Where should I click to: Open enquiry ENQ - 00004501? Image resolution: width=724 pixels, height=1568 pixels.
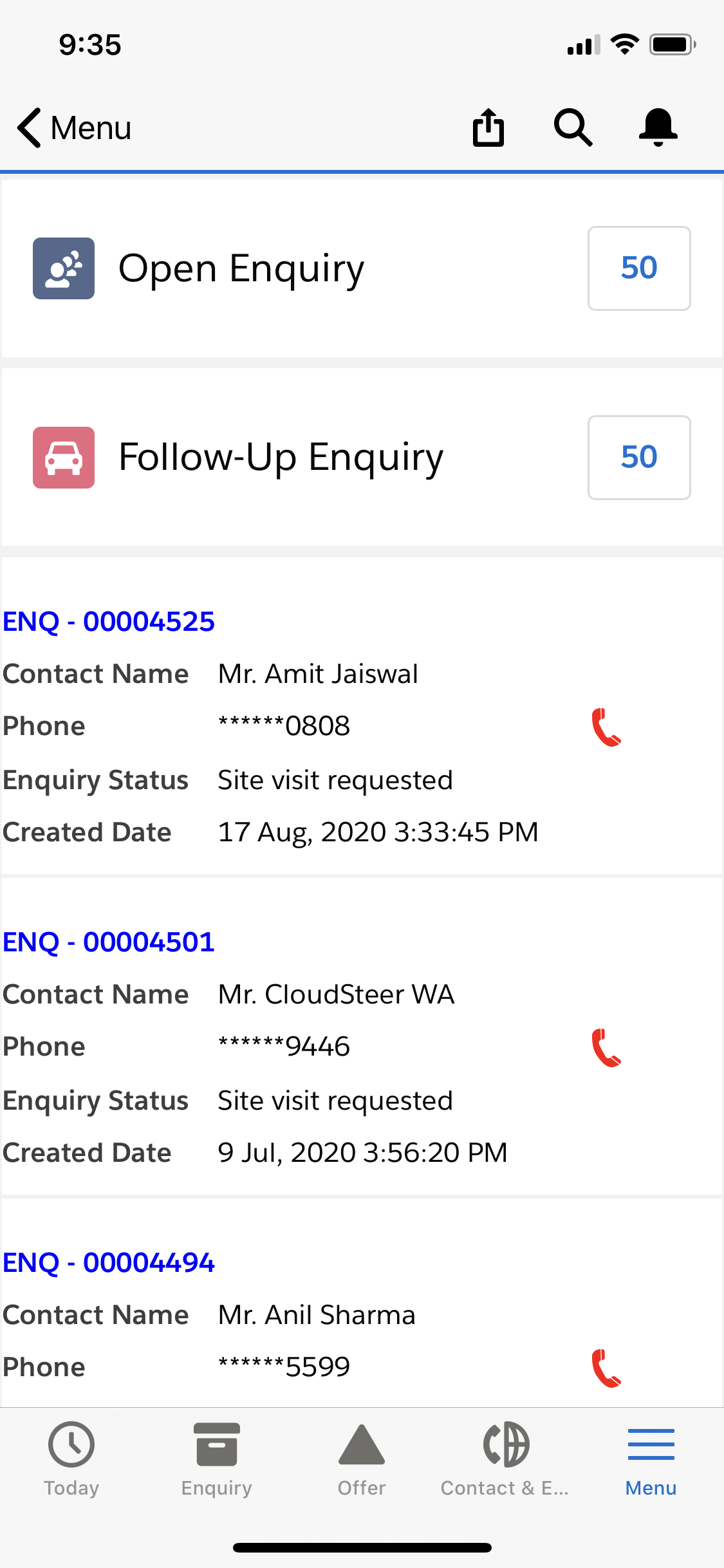tap(109, 942)
